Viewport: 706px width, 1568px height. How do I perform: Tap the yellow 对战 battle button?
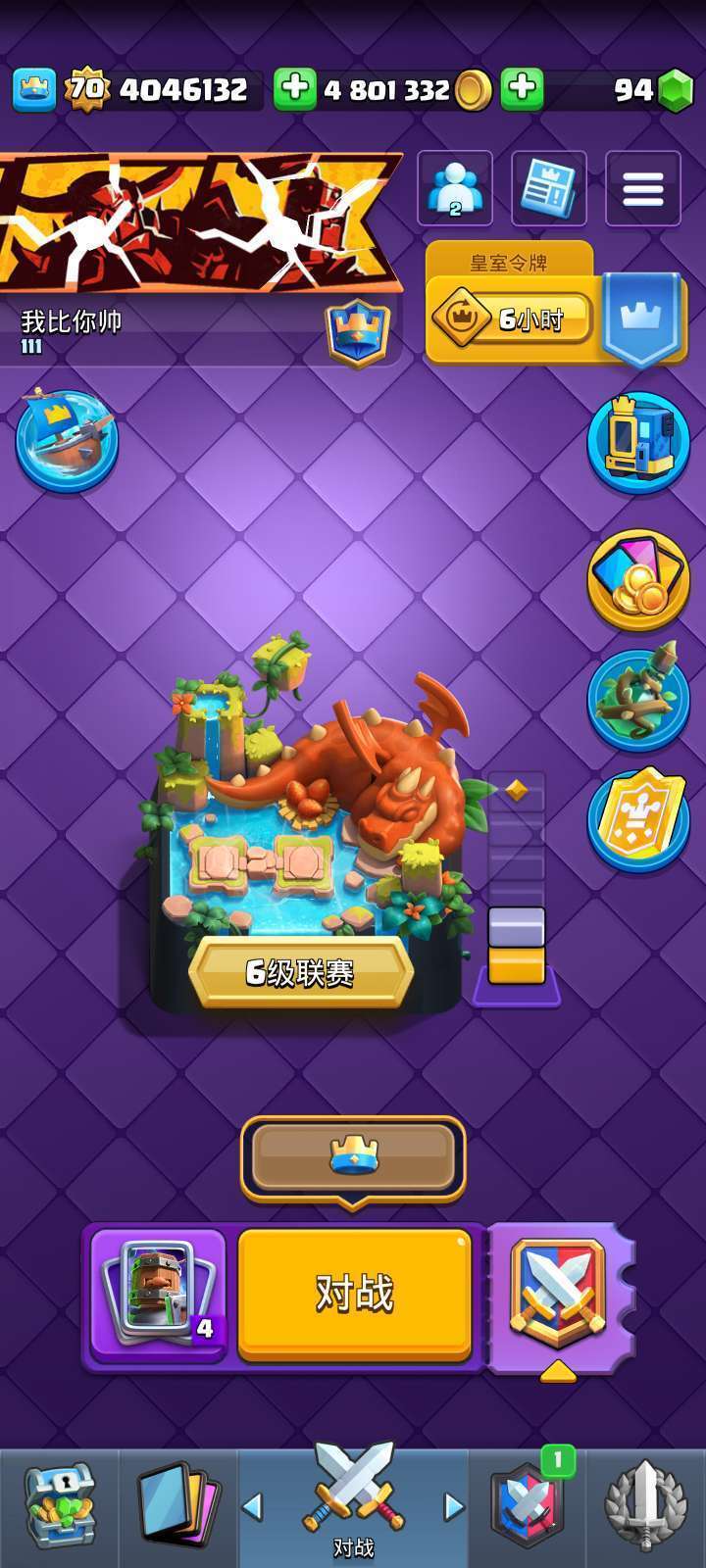[354, 1293]
